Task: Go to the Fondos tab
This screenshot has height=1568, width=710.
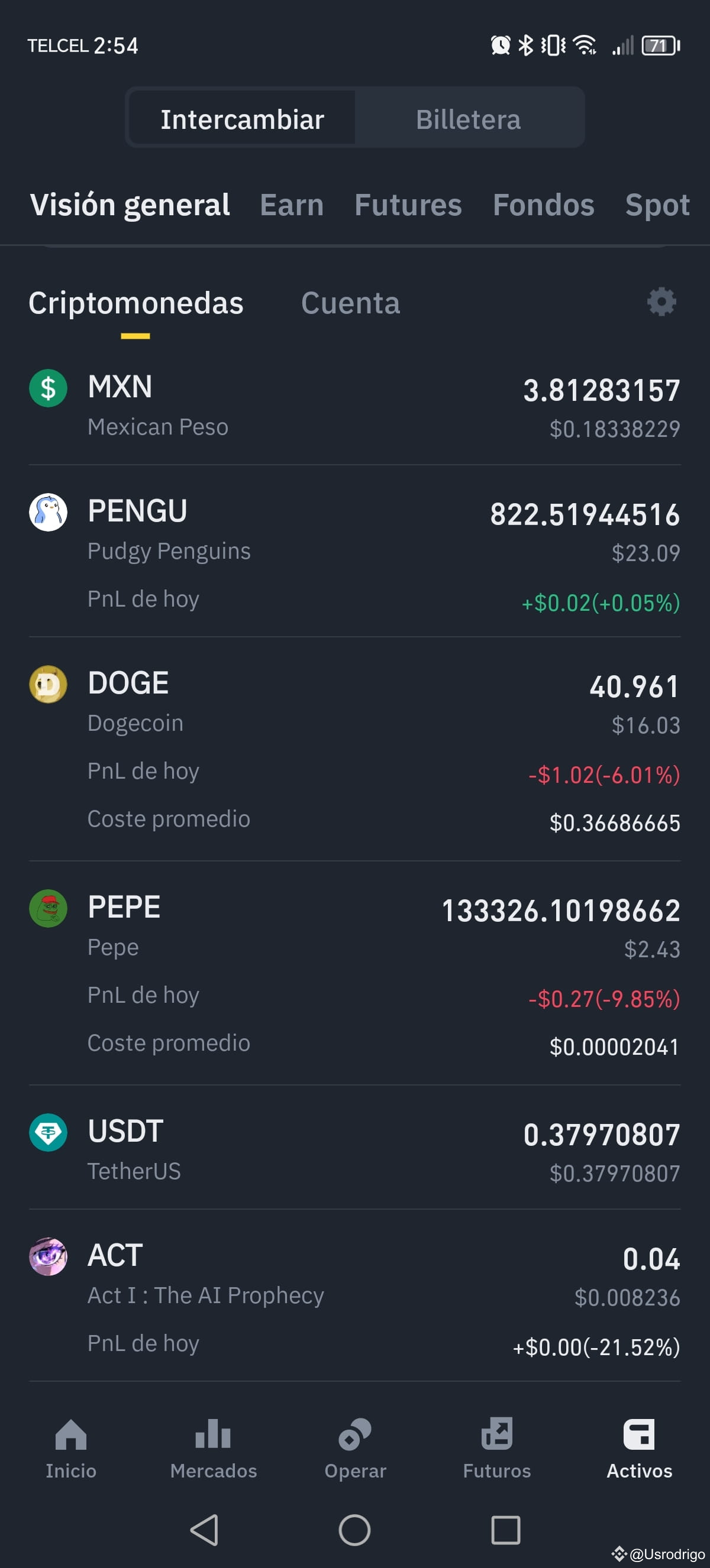Action: (x=543, y=205)
